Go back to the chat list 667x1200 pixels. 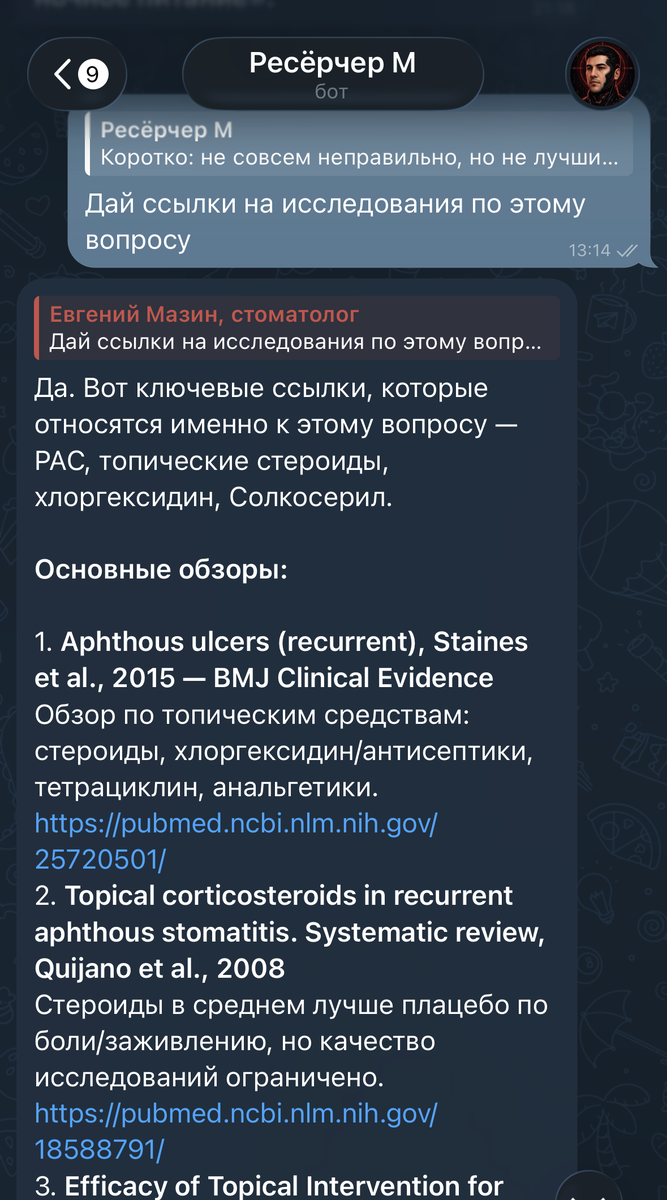76,74
